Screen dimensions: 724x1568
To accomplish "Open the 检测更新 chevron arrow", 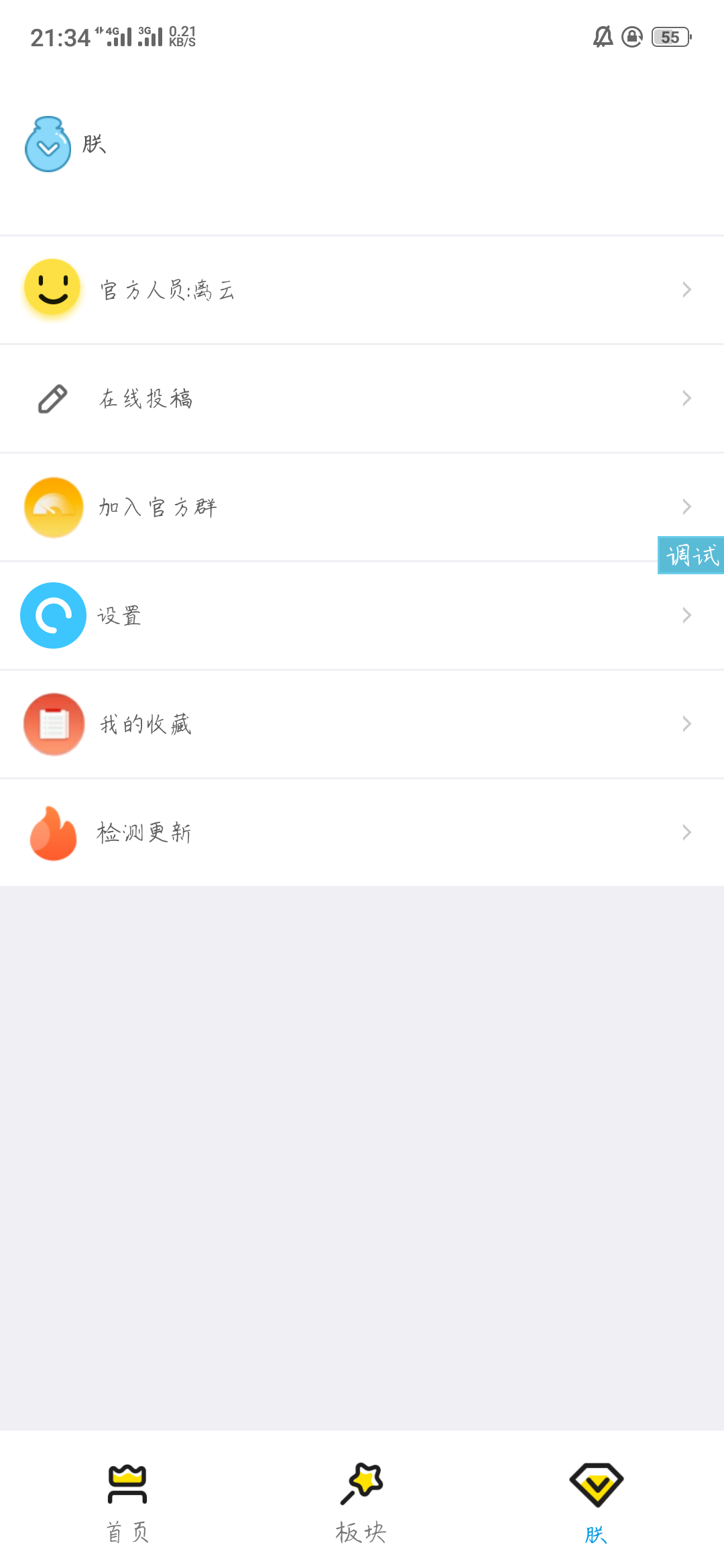I will (x=685, y=832).
